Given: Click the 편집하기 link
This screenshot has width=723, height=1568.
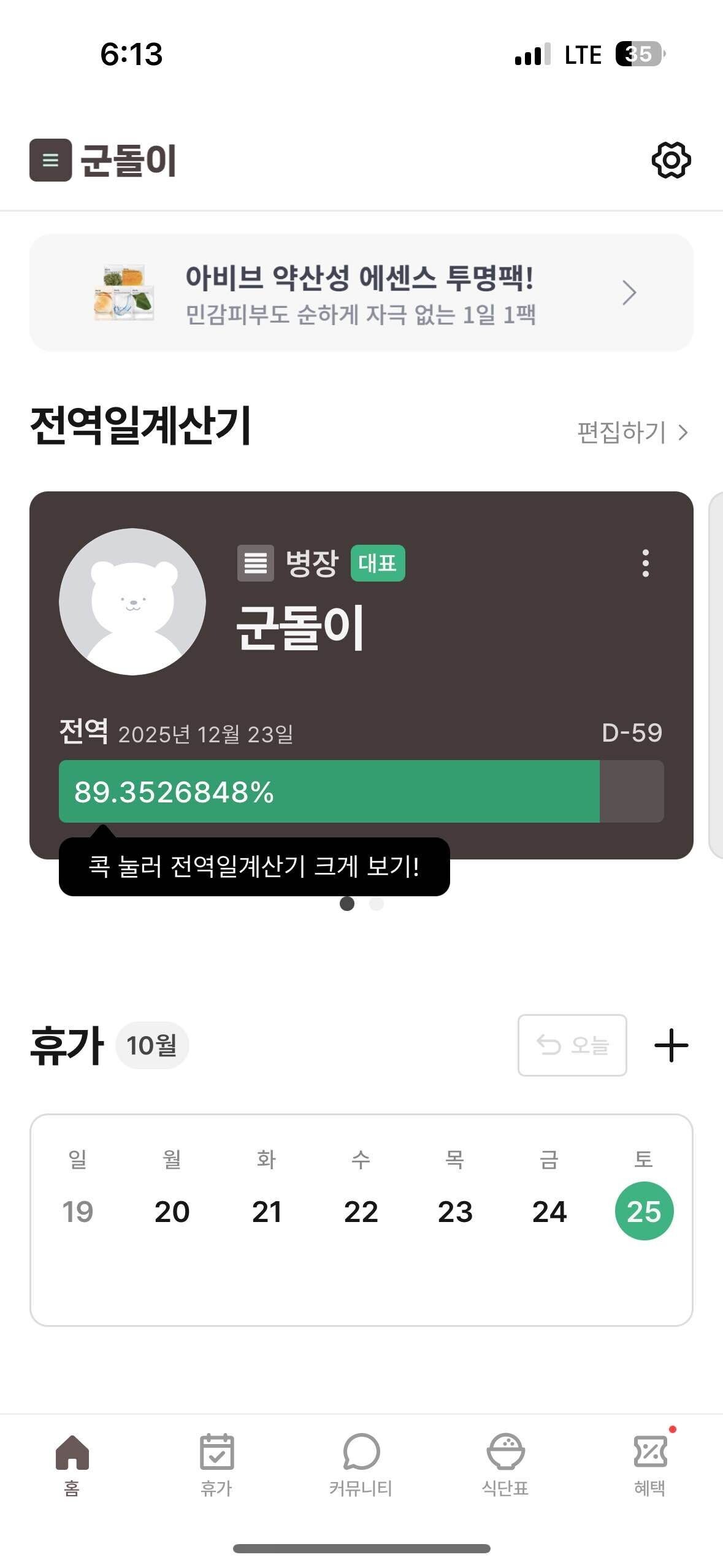Looking at the screenshot, I should (x=622, y=433).
